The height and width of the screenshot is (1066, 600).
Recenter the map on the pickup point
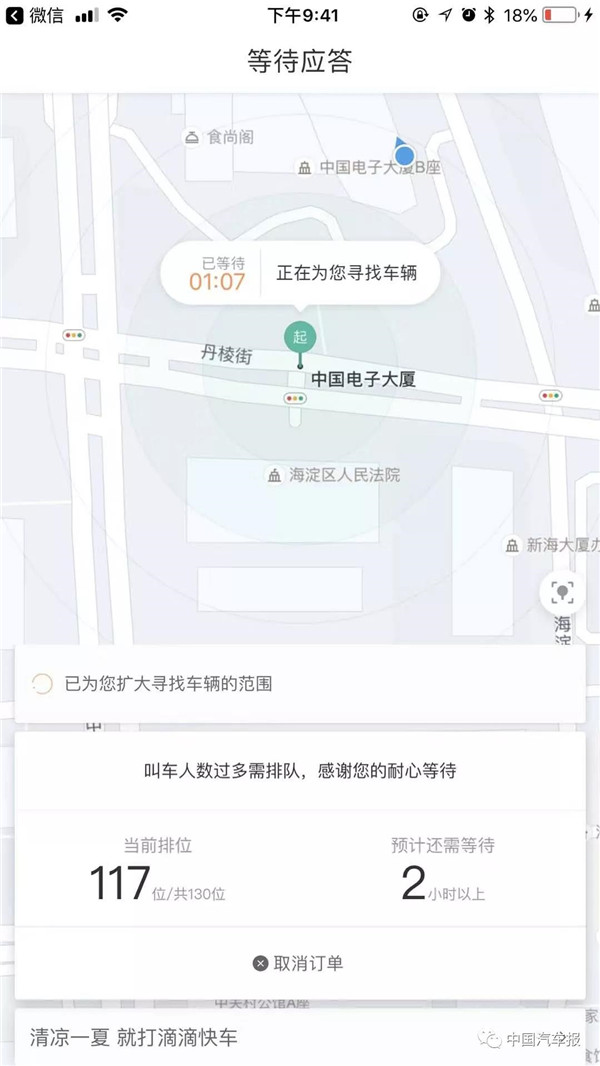[561, 593]
